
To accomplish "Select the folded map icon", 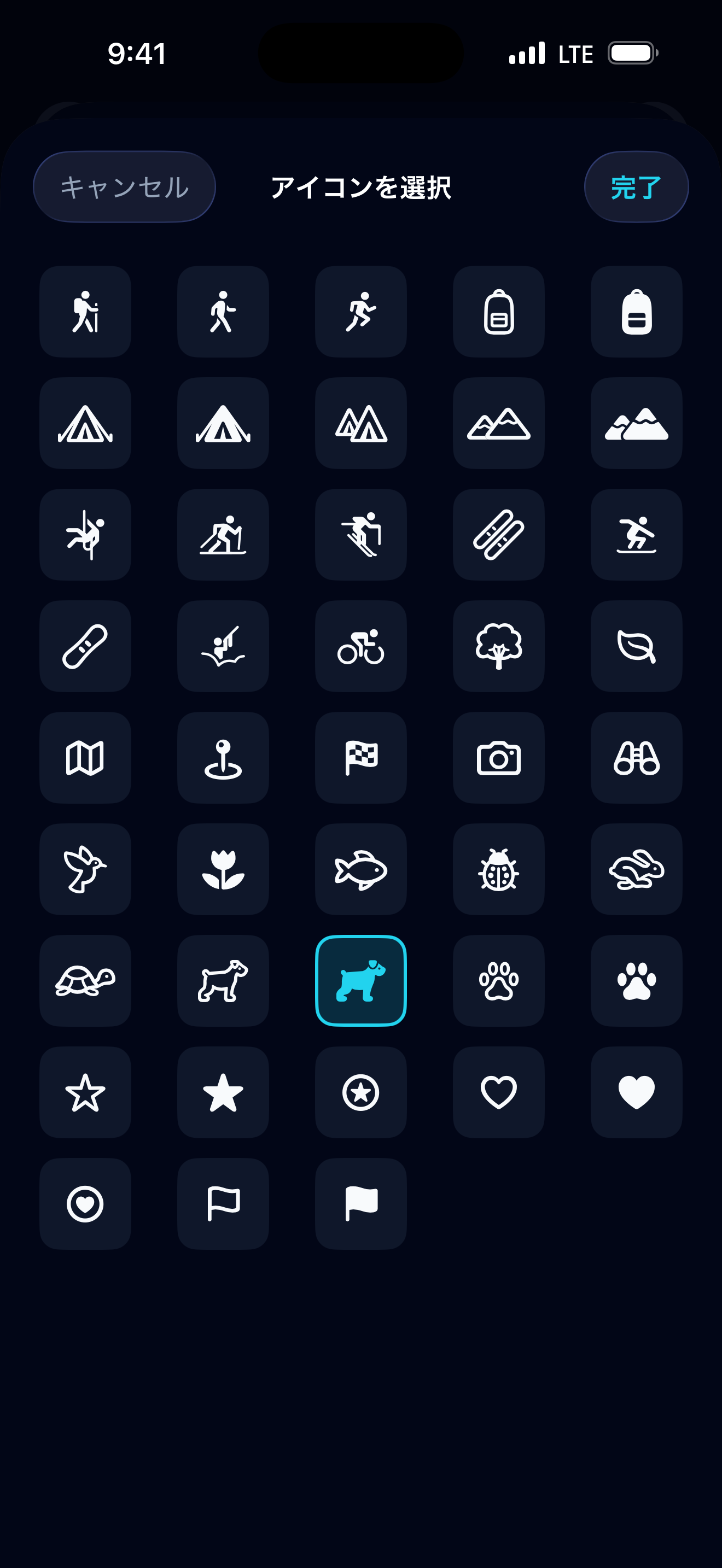I will 85,758.
